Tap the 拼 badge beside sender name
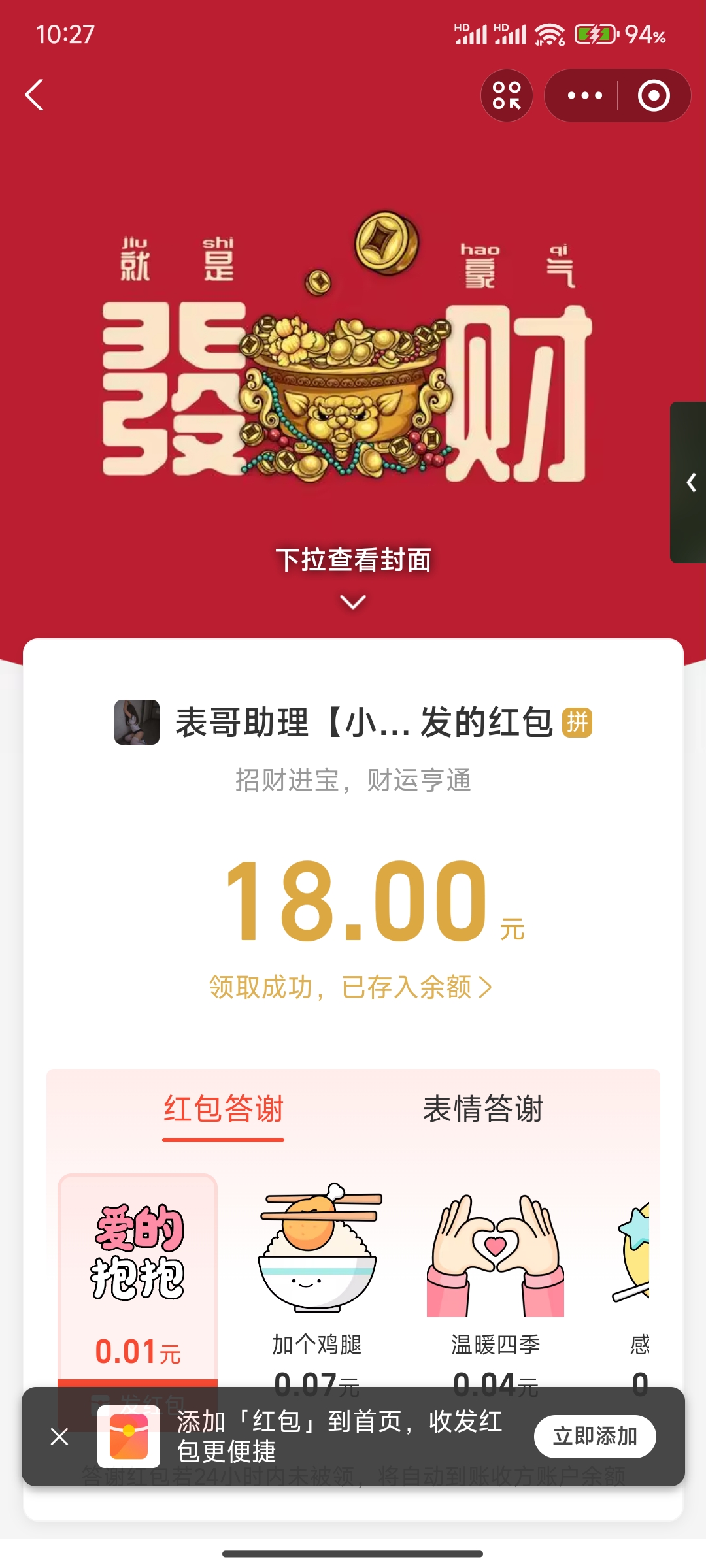This screenshot has width=706, height=1568. (579, 724)
